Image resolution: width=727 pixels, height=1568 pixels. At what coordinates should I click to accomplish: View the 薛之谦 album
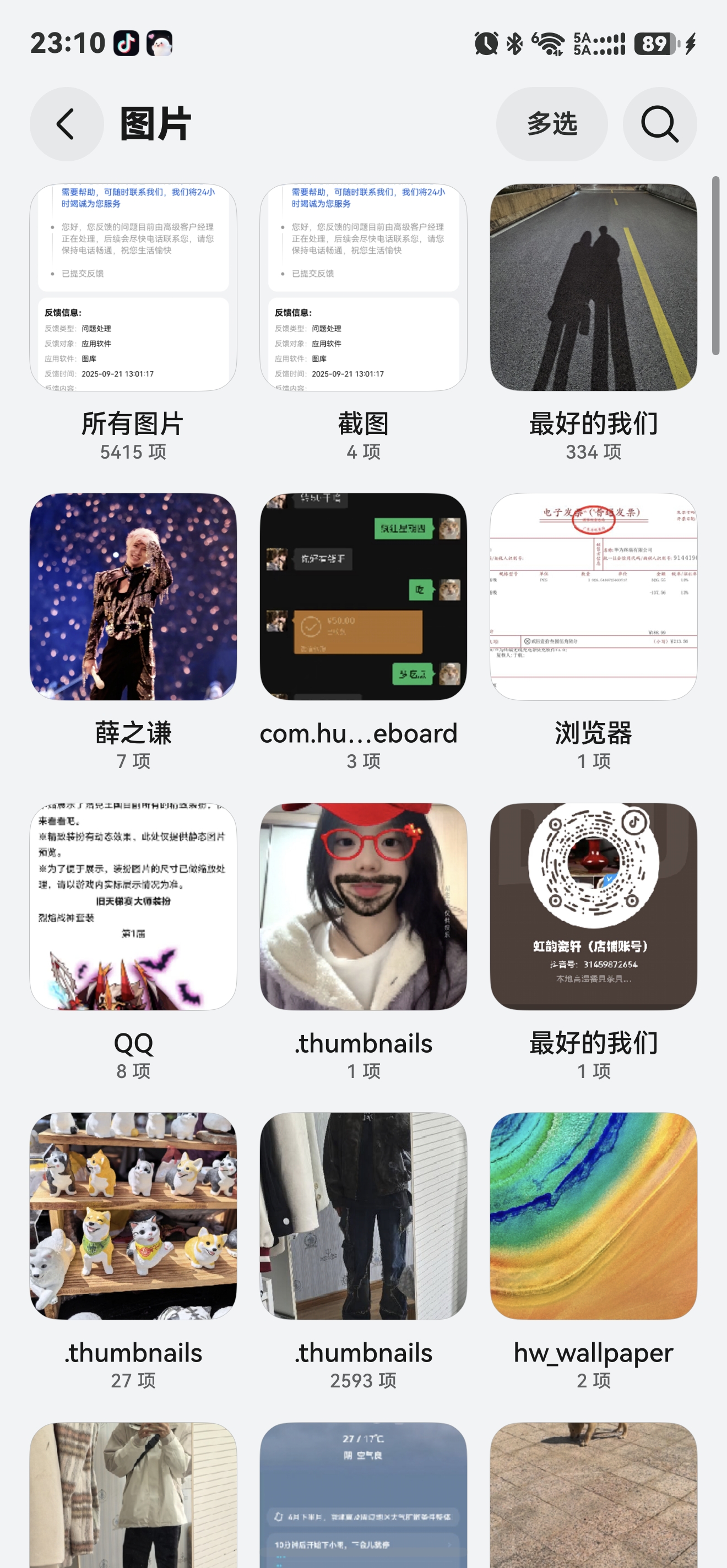point(133,596)
